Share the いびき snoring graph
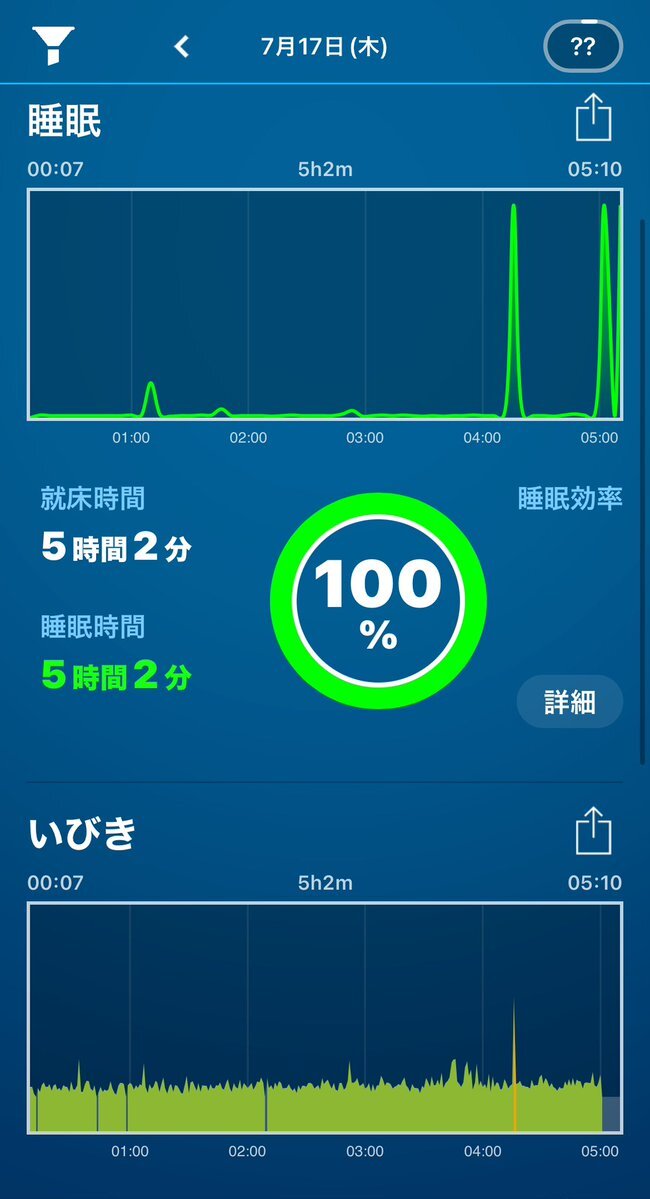This screenshot has height=1199, width=650. pyautogui.click(x=593, y=830)
